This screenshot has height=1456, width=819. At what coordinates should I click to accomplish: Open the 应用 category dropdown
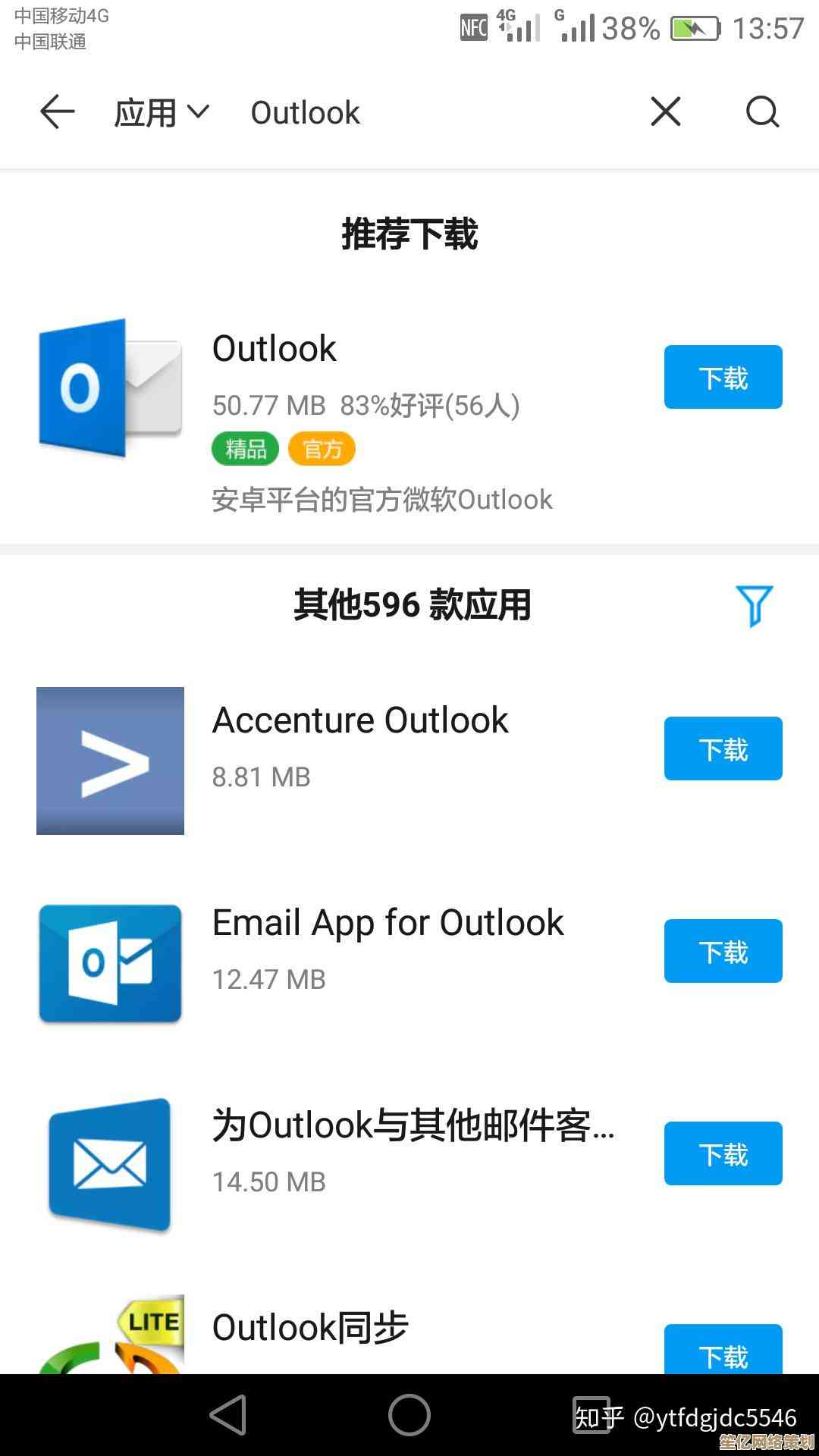click(x=161, y=112)
